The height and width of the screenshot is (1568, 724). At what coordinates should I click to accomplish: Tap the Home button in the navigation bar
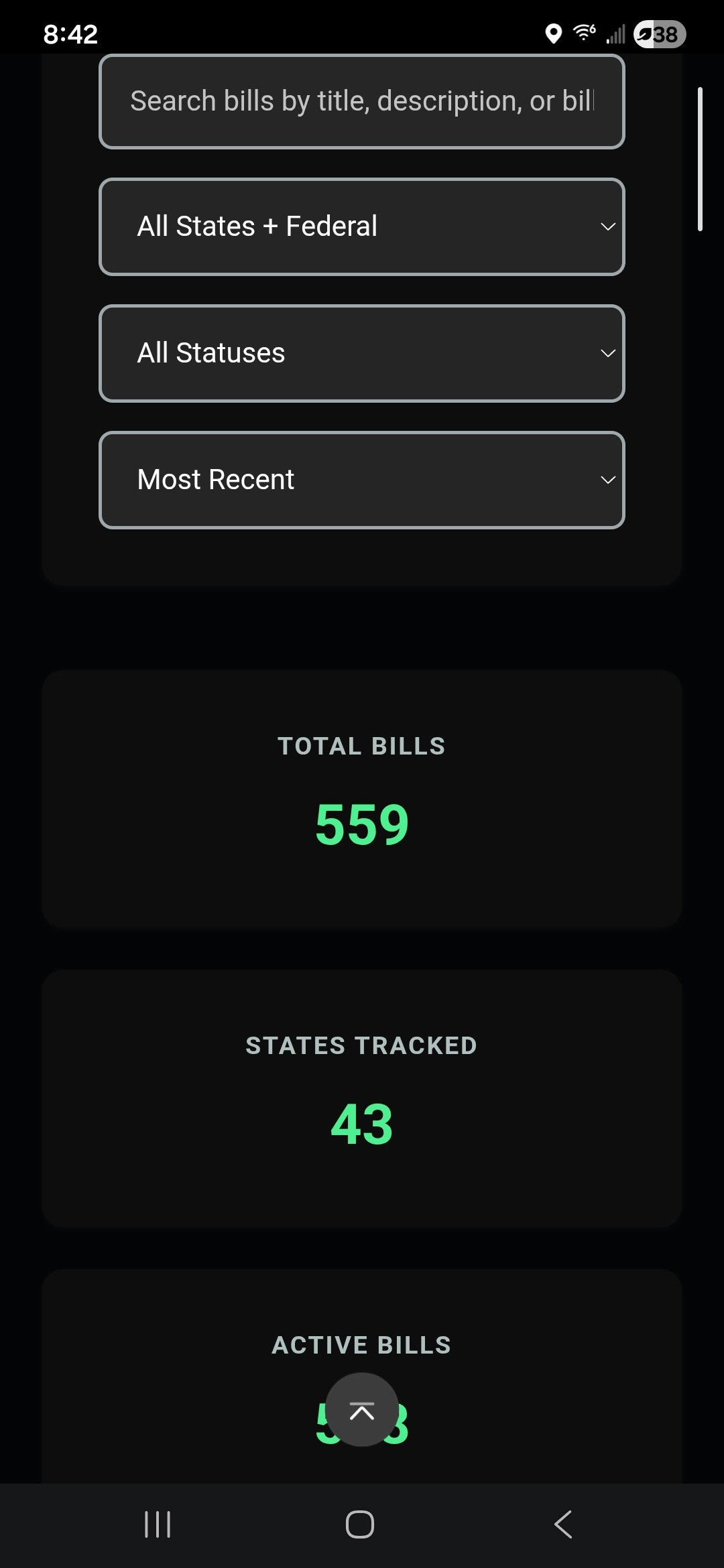click(360, 1525)
